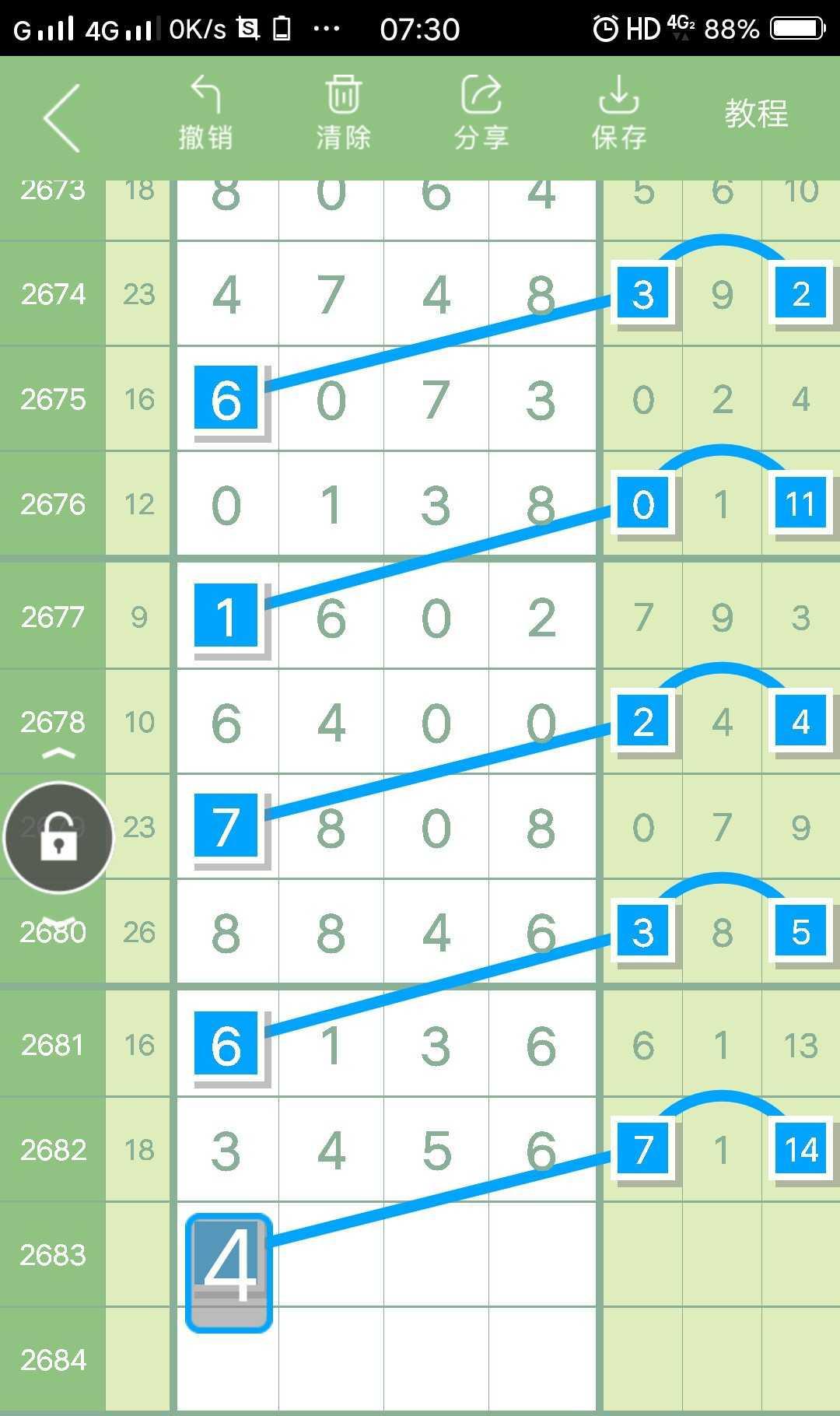
Task: Tap the up chevron above the lock
Action: pyautogui.click(x=59, y=753)
